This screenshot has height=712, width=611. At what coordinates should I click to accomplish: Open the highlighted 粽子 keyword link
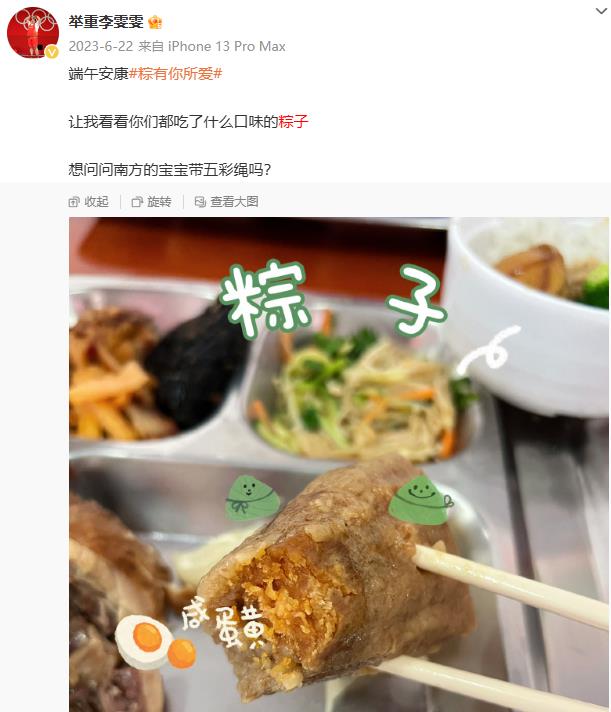point(293,121)
